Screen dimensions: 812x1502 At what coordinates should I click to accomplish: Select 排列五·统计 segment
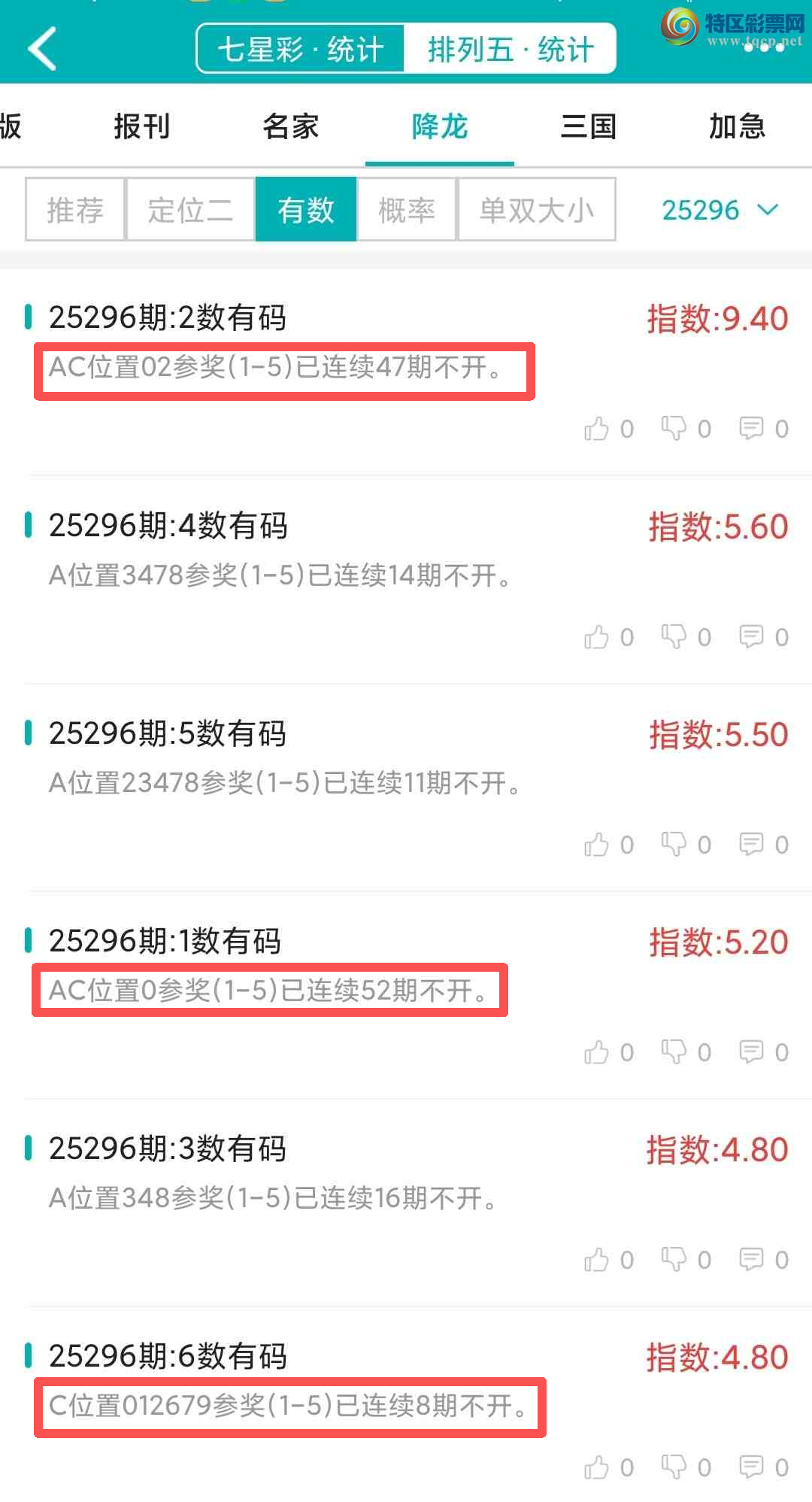coord(511,50)
